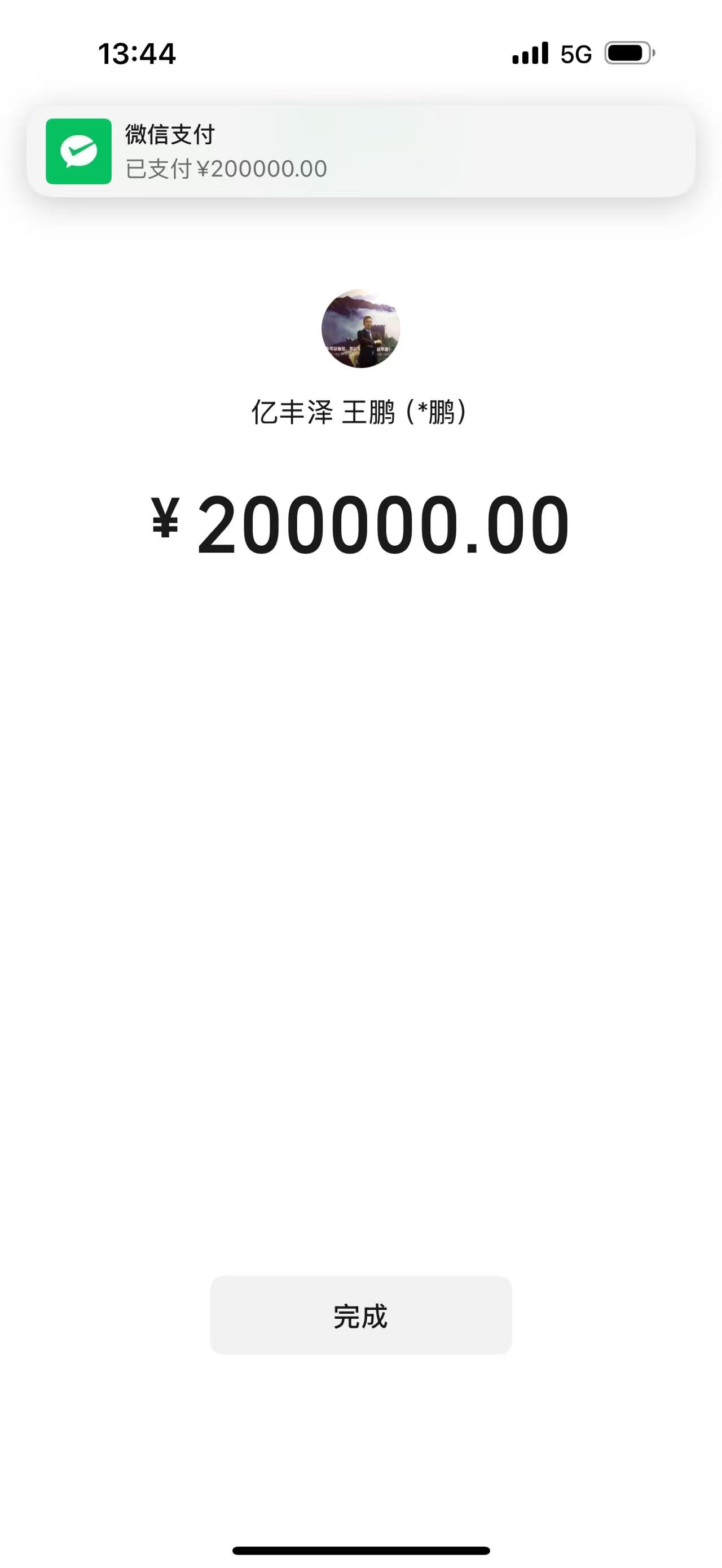Tap the 完成 button
The height and width of the screenshot is (1568, 722).
point(360,1315)
